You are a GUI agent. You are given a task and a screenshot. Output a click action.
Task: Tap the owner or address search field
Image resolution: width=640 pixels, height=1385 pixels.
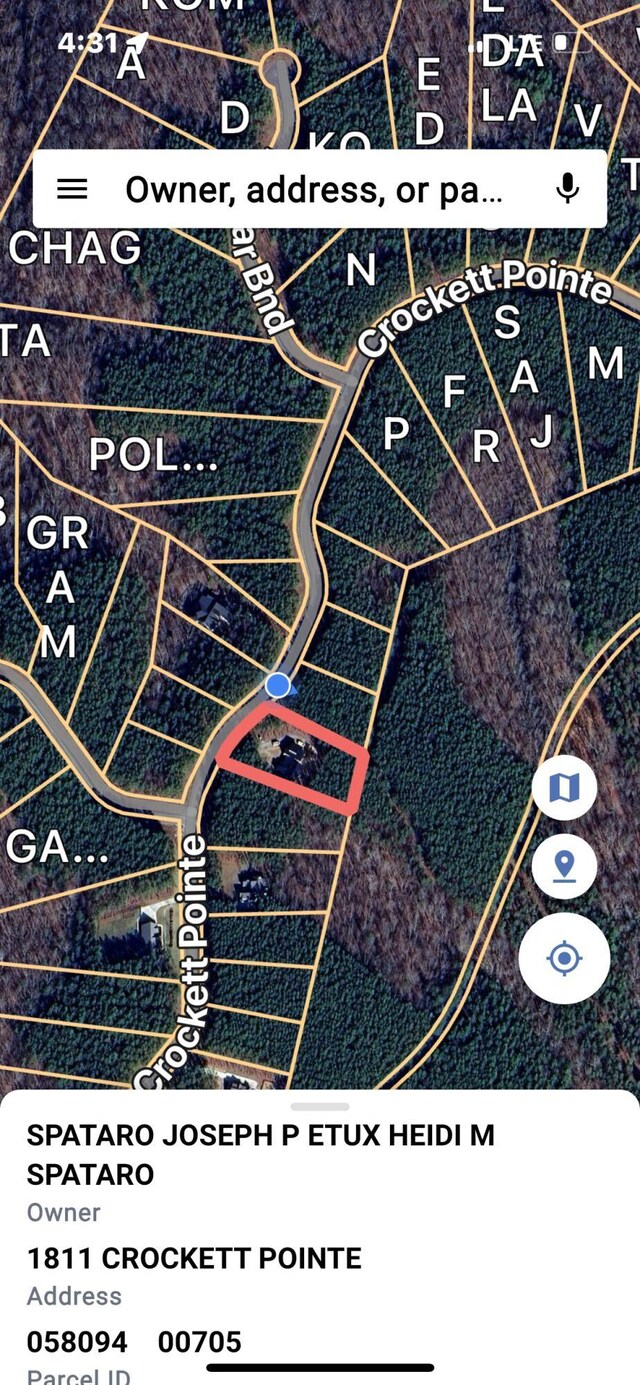click(315, 189)
